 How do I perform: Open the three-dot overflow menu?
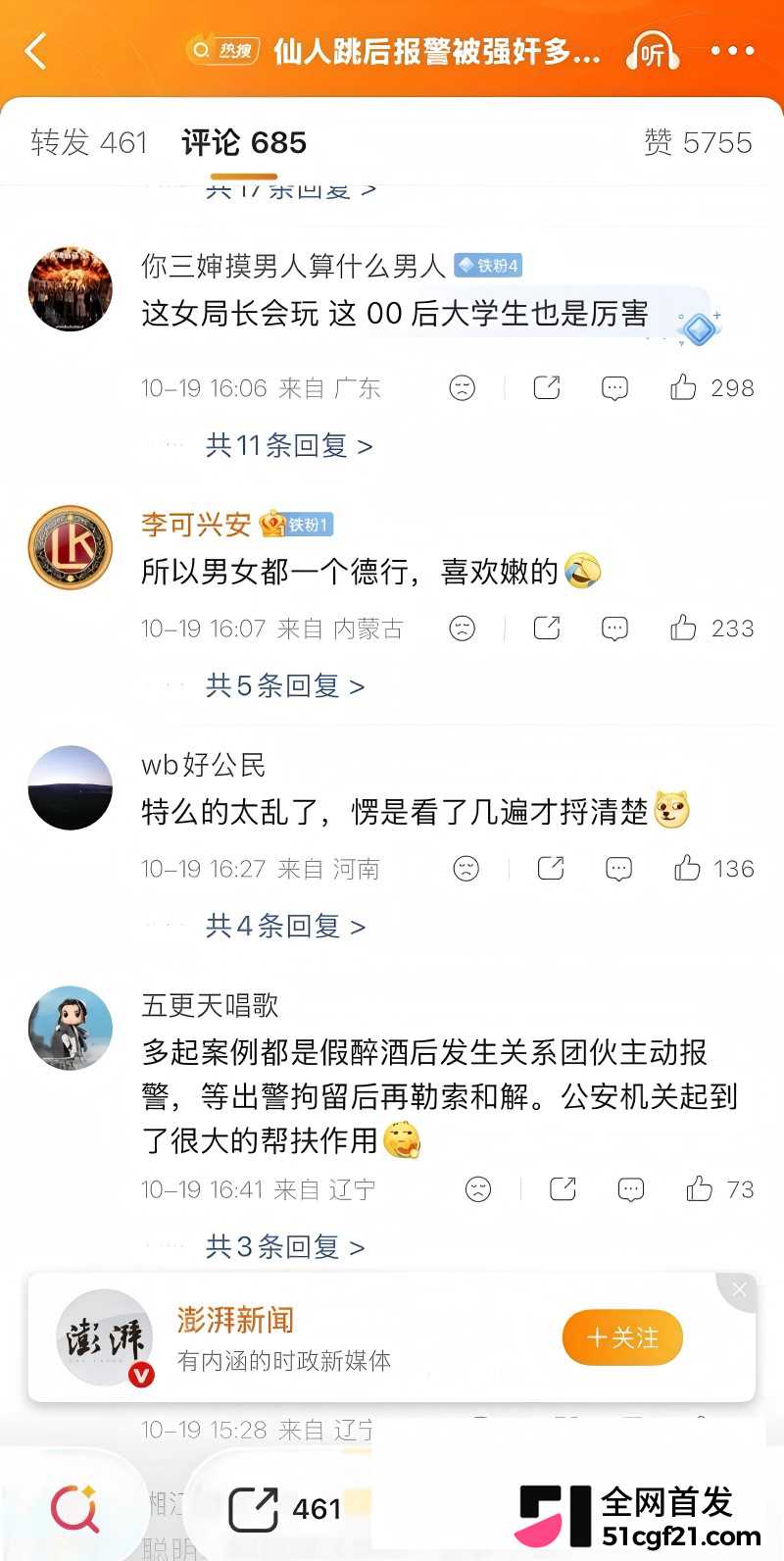click(x=732, y=51)
